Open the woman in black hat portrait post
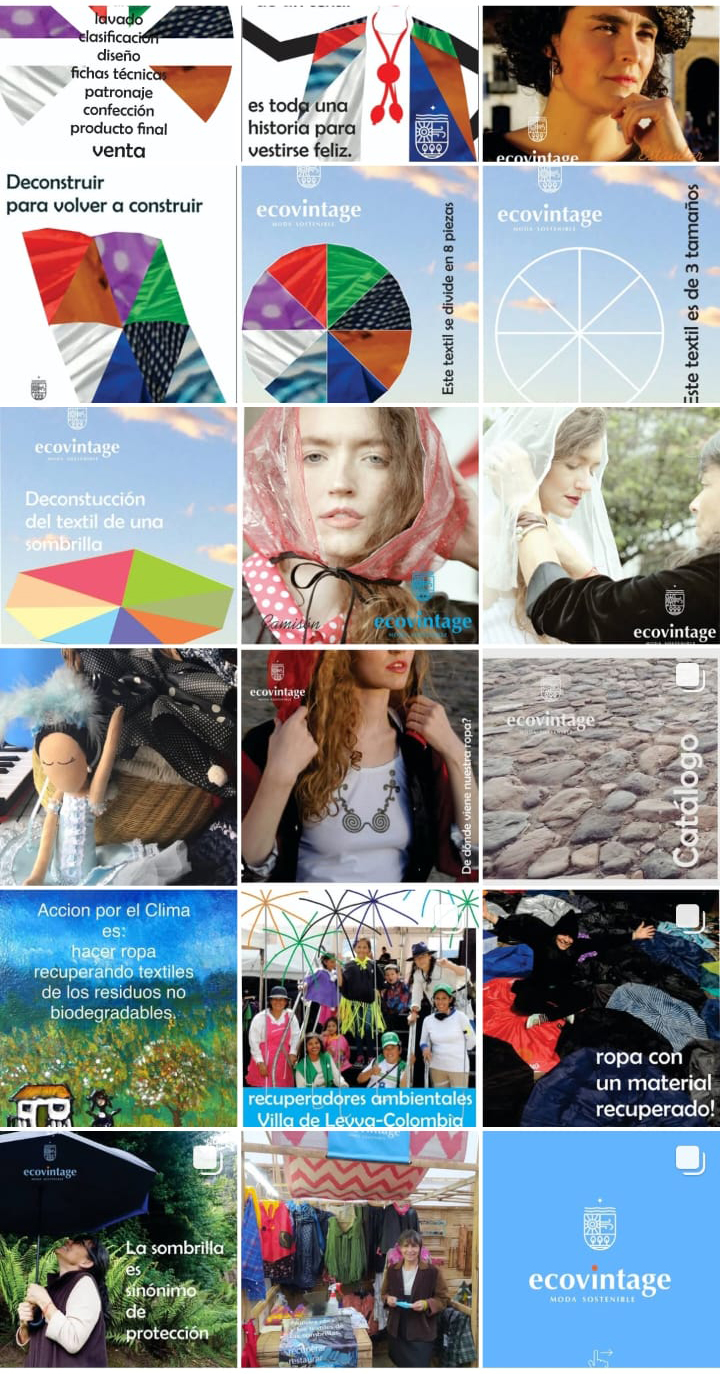 tap(601, 82)
